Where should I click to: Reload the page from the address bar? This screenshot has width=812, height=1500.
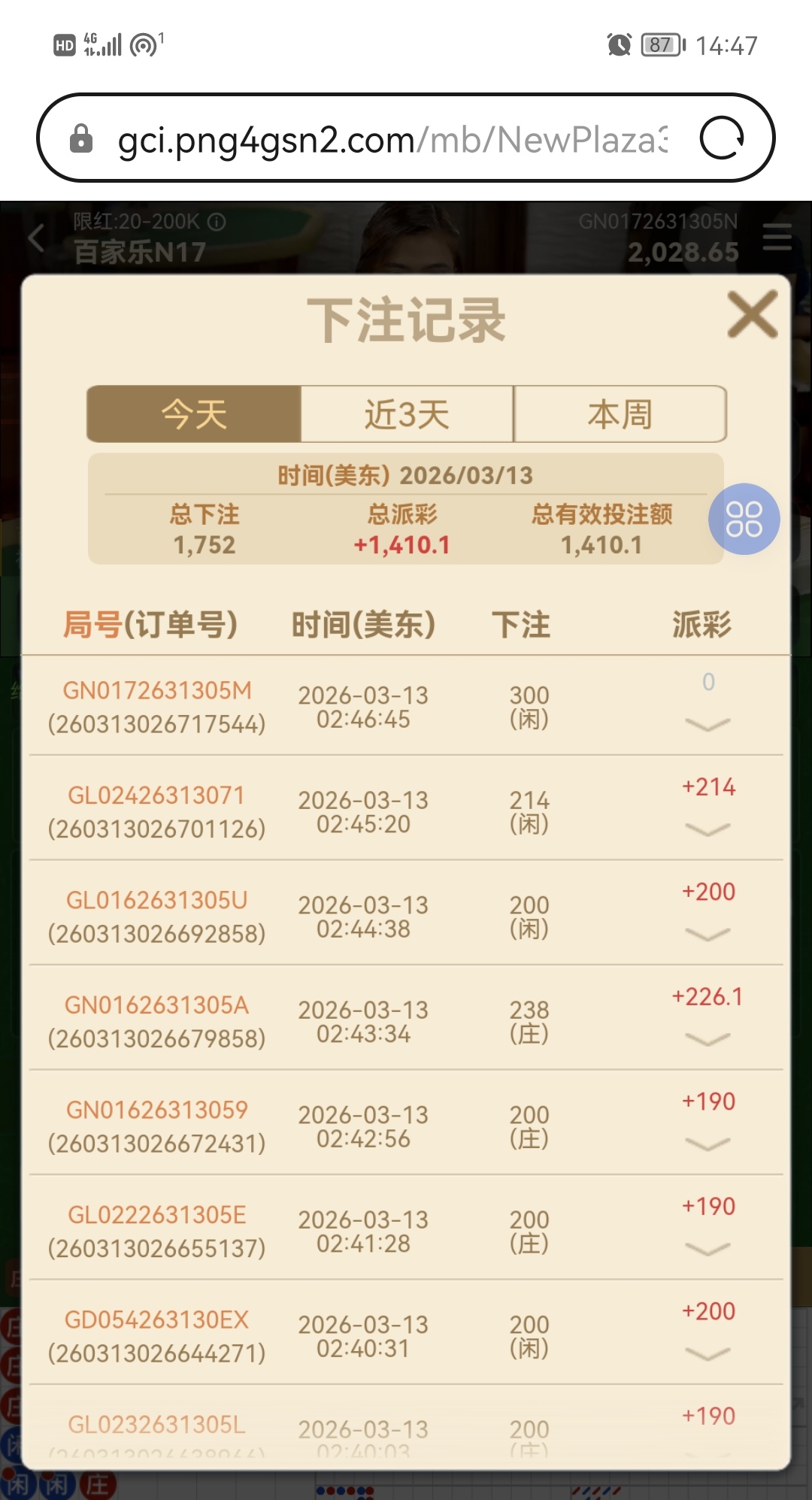tap(722, 138)
